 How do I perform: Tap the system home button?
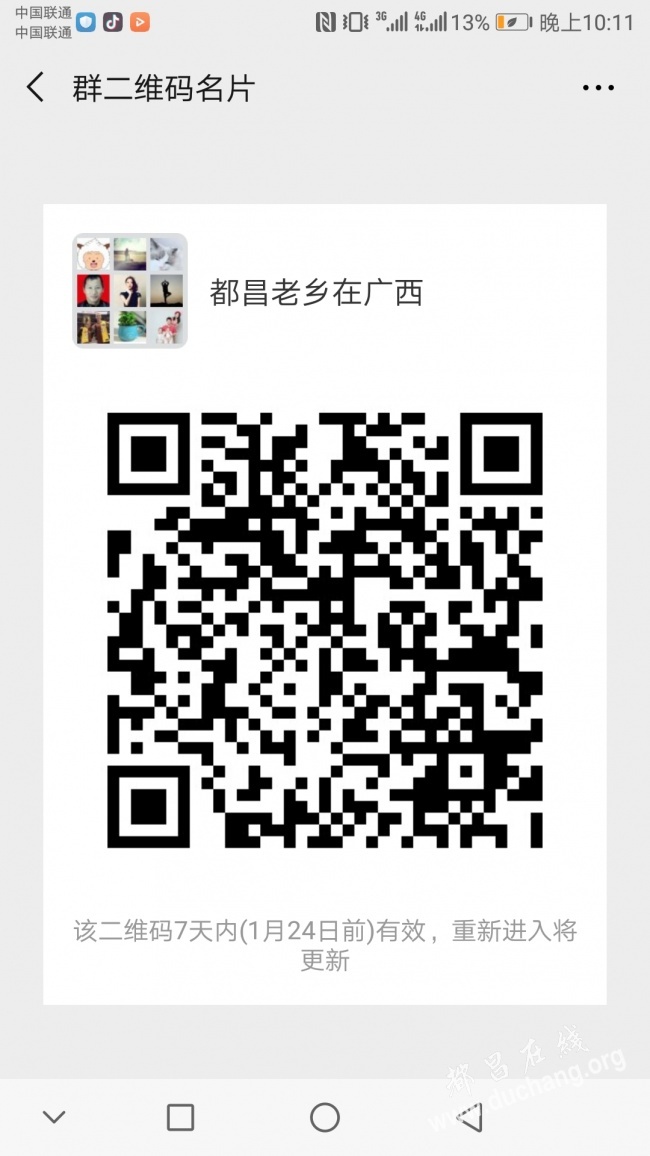[325, 1117]
